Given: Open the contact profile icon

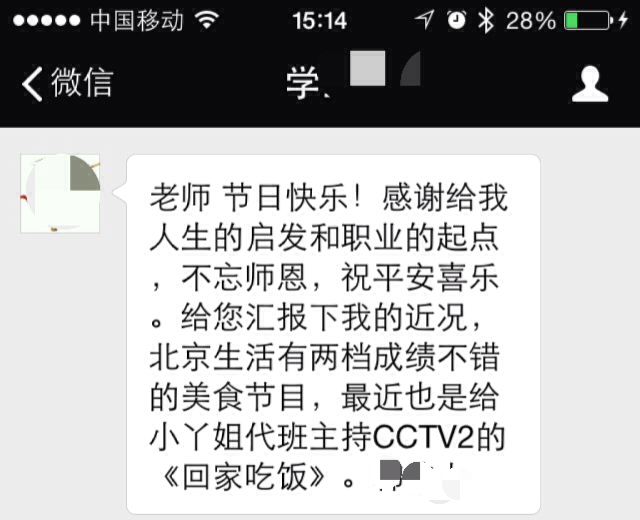Looking at the screenshot, I should coord(589,84).
